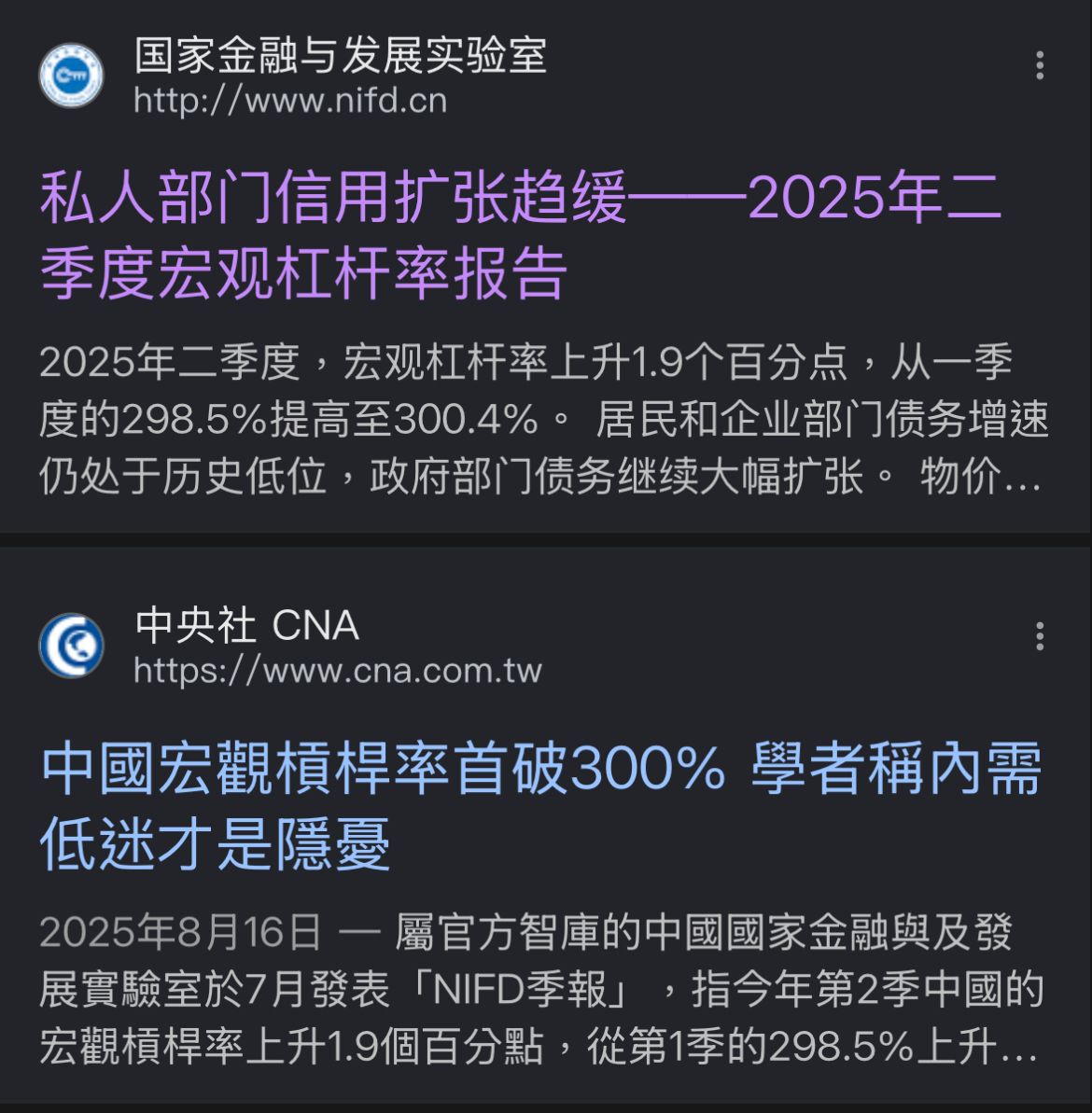This screenshot has width=1092, height=1113.
Task: Open more options for the 国家金融与发展实验室 result
Action: tap(1039, 65)
